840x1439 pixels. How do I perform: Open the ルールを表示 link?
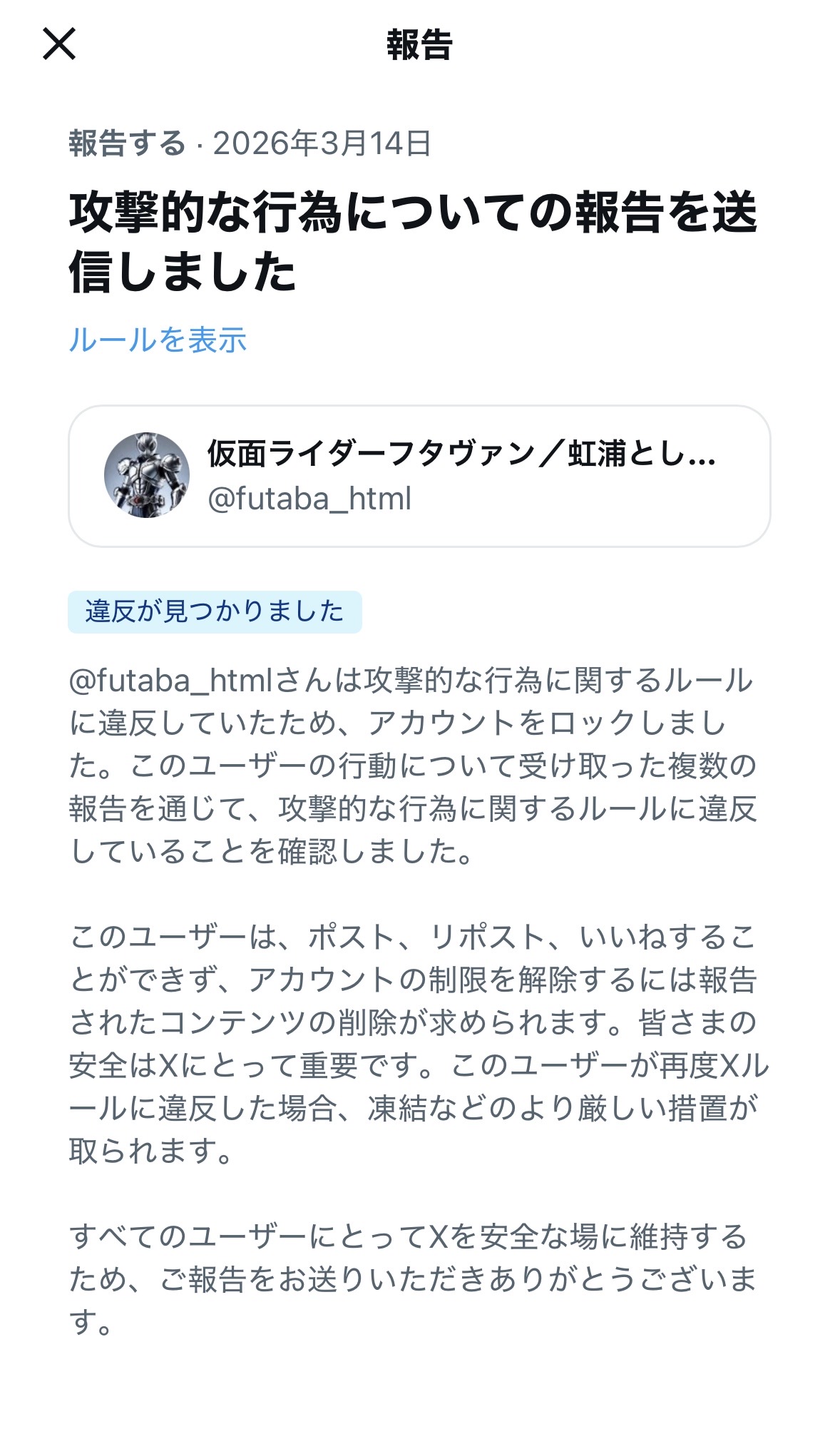(x=158, y=340)
